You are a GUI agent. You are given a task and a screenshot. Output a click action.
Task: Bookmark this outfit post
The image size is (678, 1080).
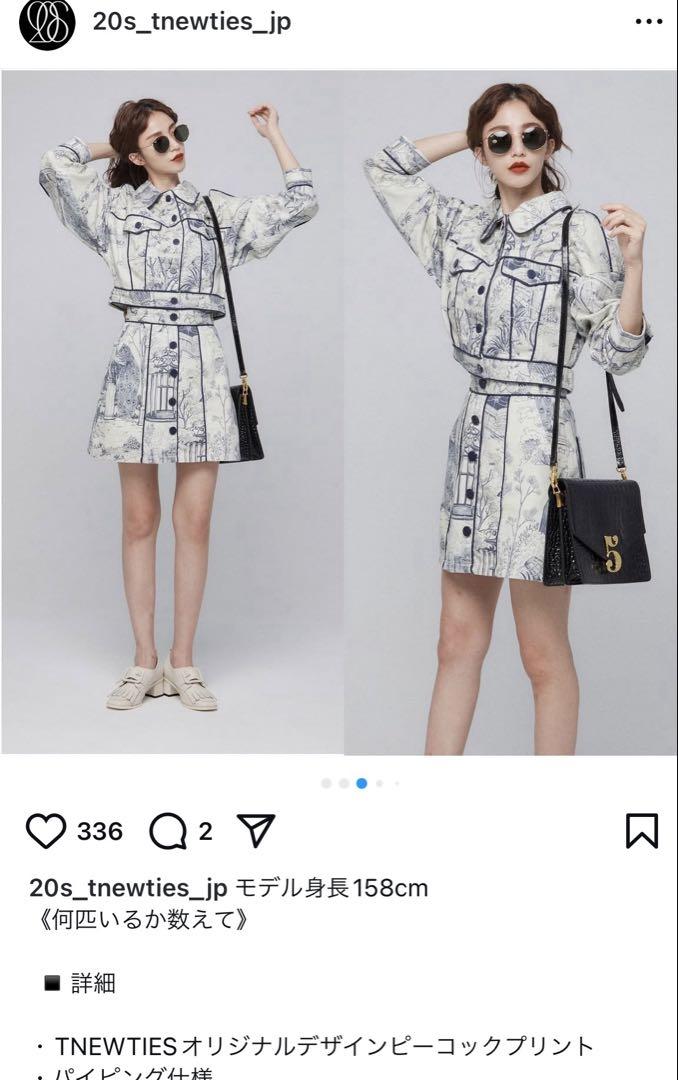coord(641,831)
